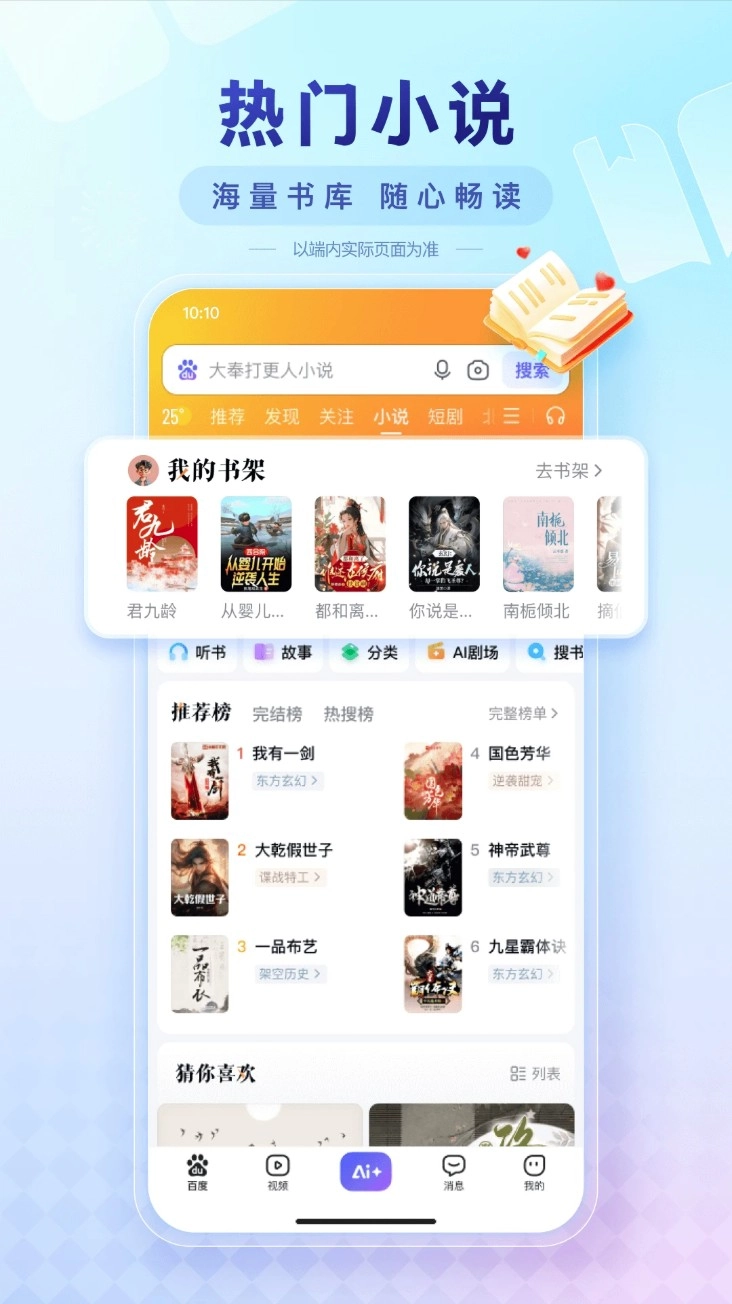
Task: Open the Ai+ center tab
Action: click(x=365, y=1172)
